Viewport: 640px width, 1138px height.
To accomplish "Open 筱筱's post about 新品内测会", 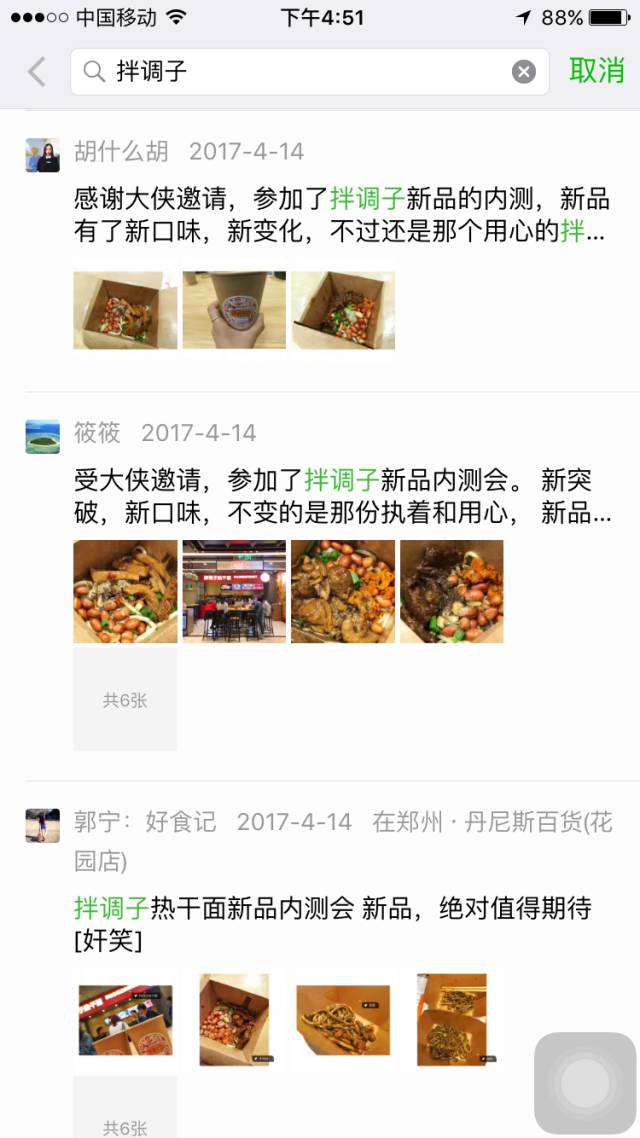I will coord(340,497).
